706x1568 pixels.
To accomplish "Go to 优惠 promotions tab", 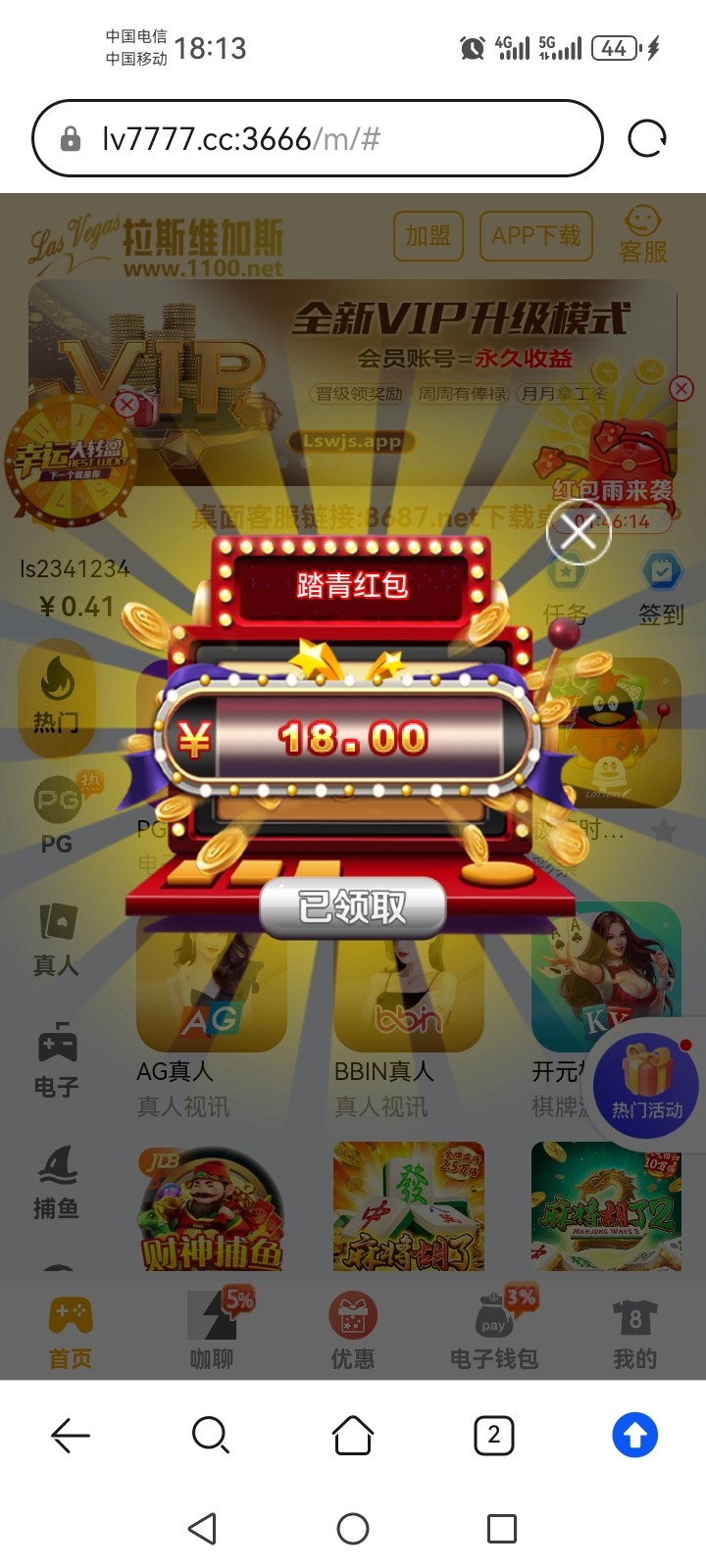I will tap(353, 1331).
